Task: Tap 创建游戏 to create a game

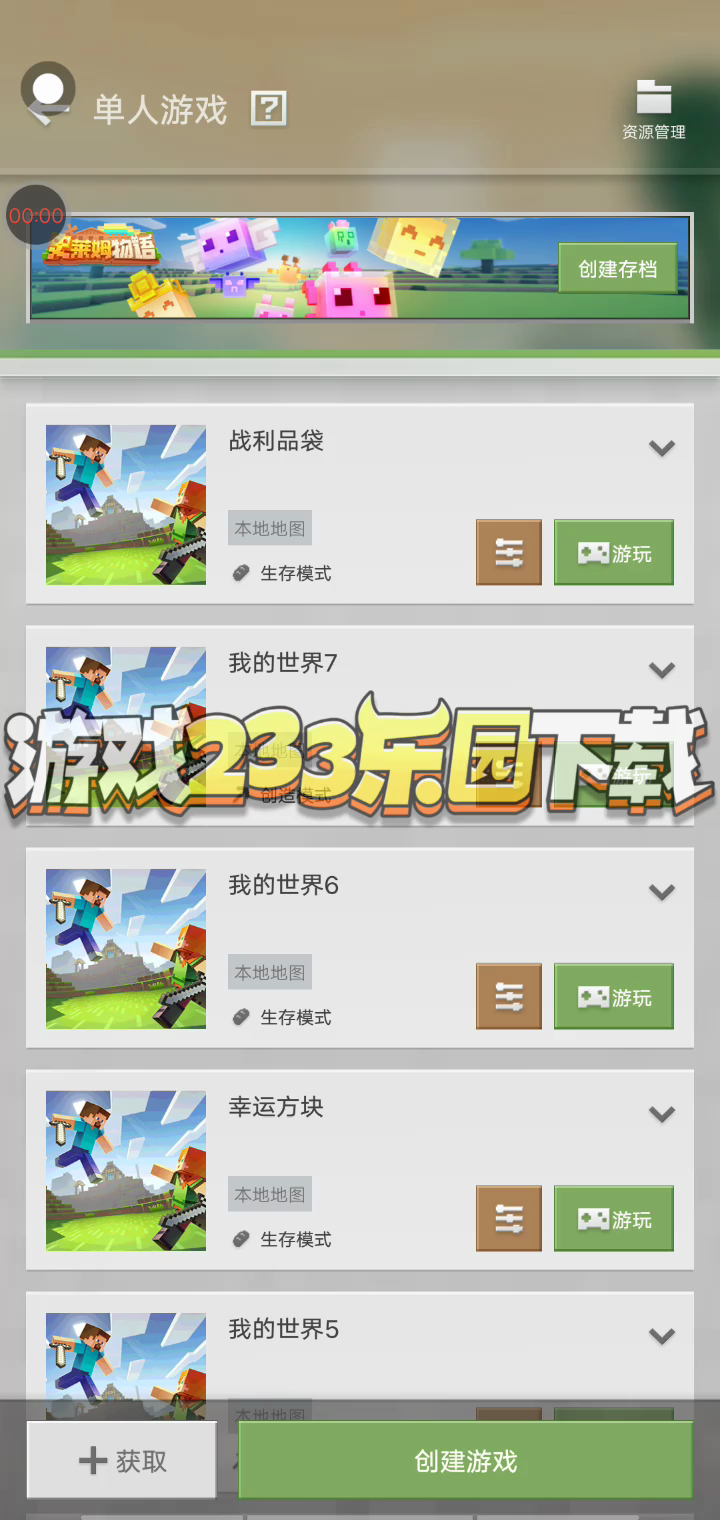Action: pos(465,1461)
